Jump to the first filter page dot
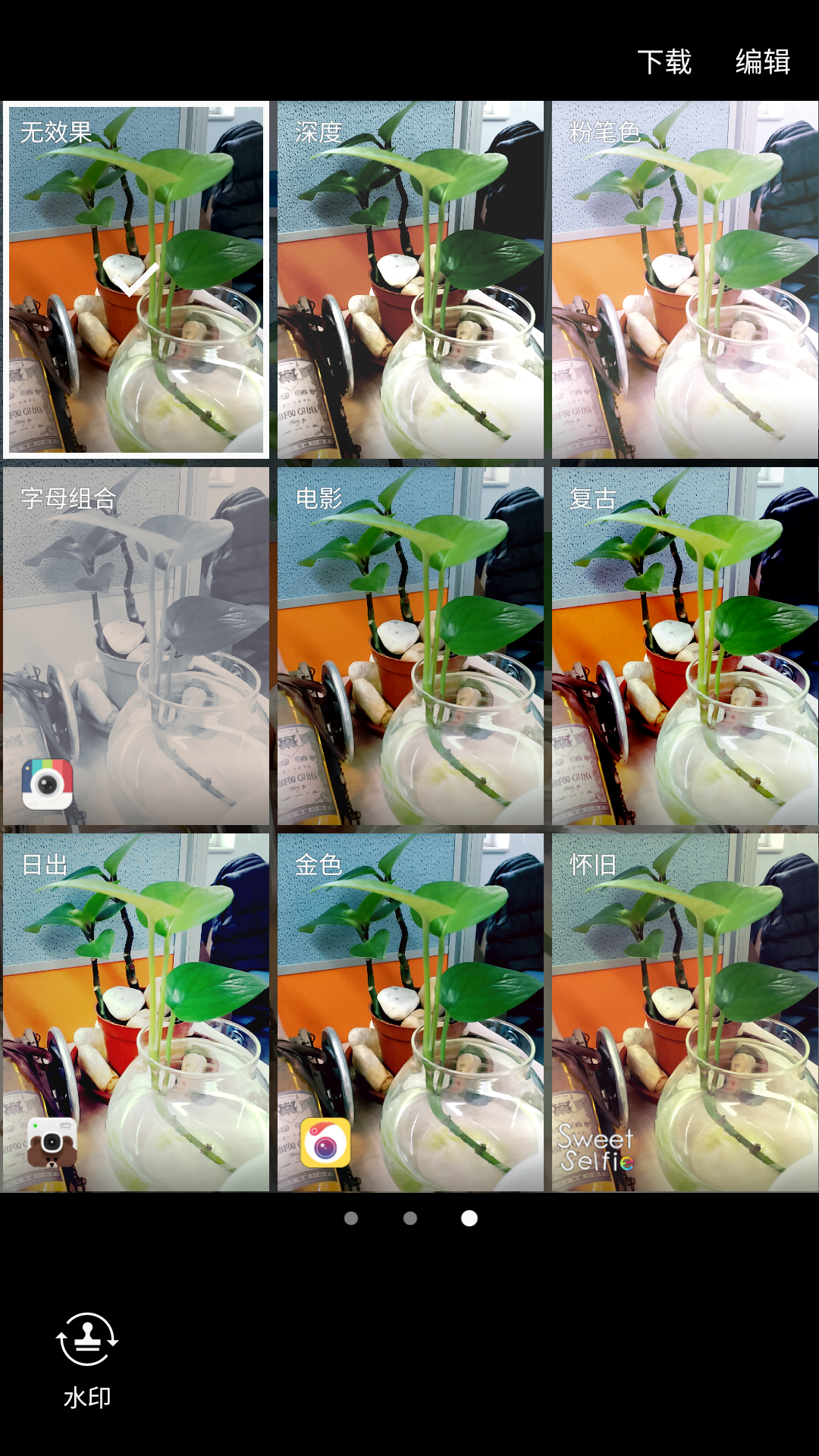Viewport: 819px width, 1456px height. pyautogui.click(x=351, y=1218)
